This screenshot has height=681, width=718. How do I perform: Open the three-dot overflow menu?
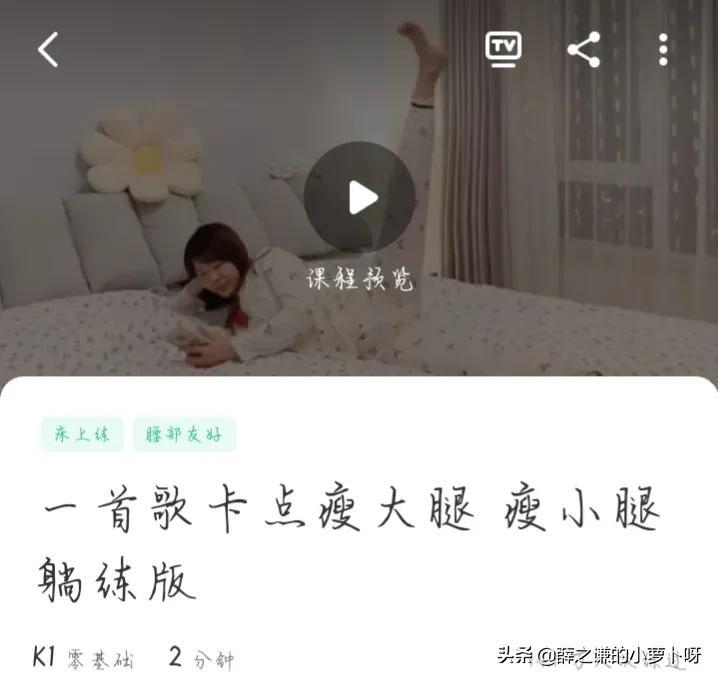(663, 49)
